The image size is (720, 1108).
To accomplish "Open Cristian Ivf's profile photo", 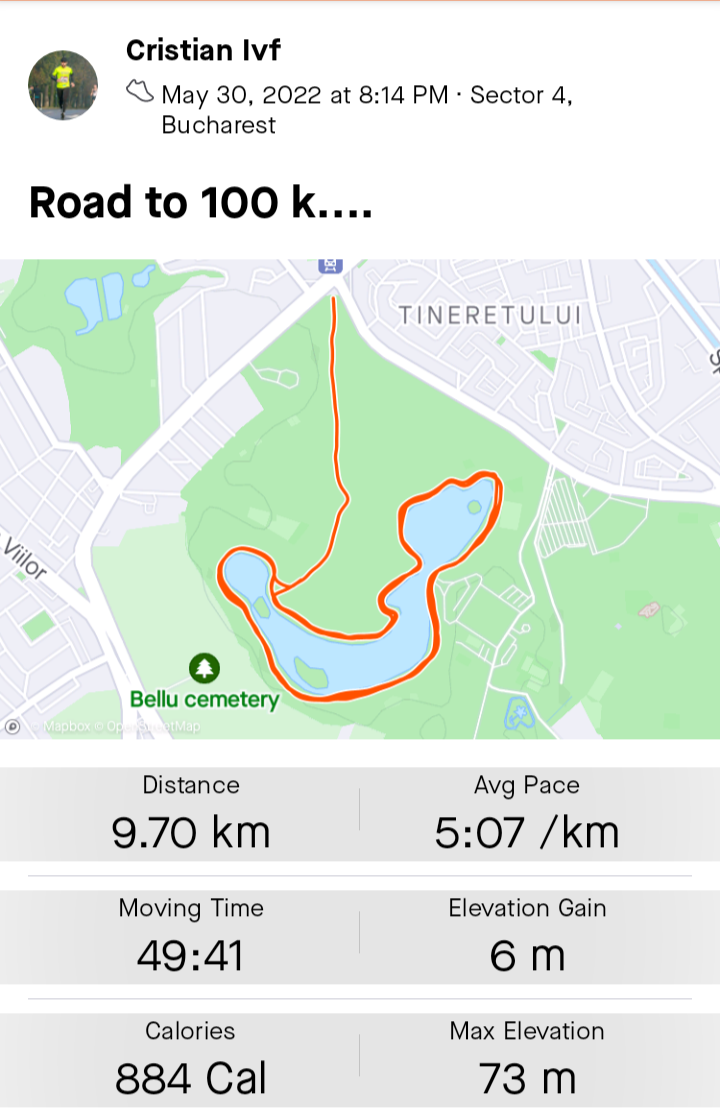I will click(x=63, y=86).
